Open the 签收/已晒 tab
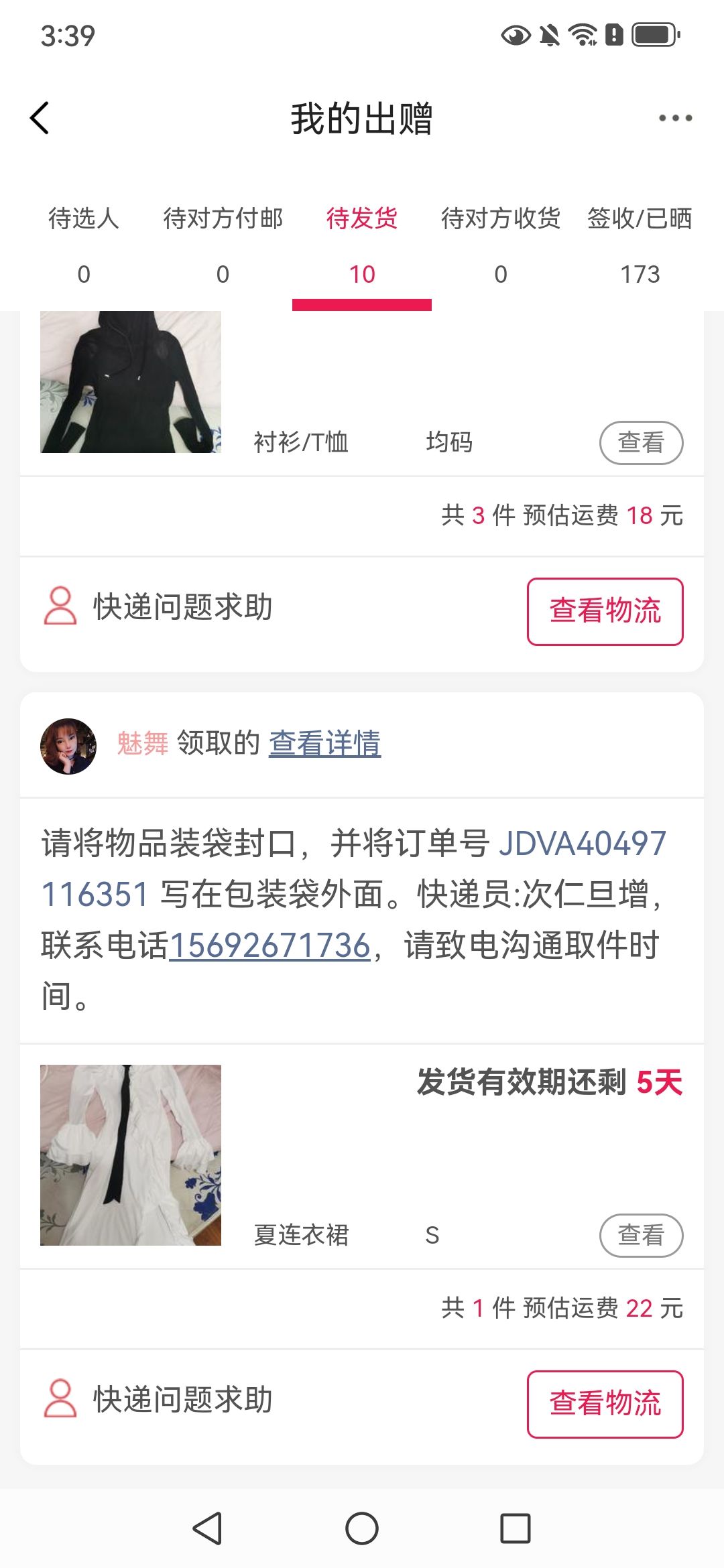The height and width of the screenshot is (1568, 724). click(640, 245)
